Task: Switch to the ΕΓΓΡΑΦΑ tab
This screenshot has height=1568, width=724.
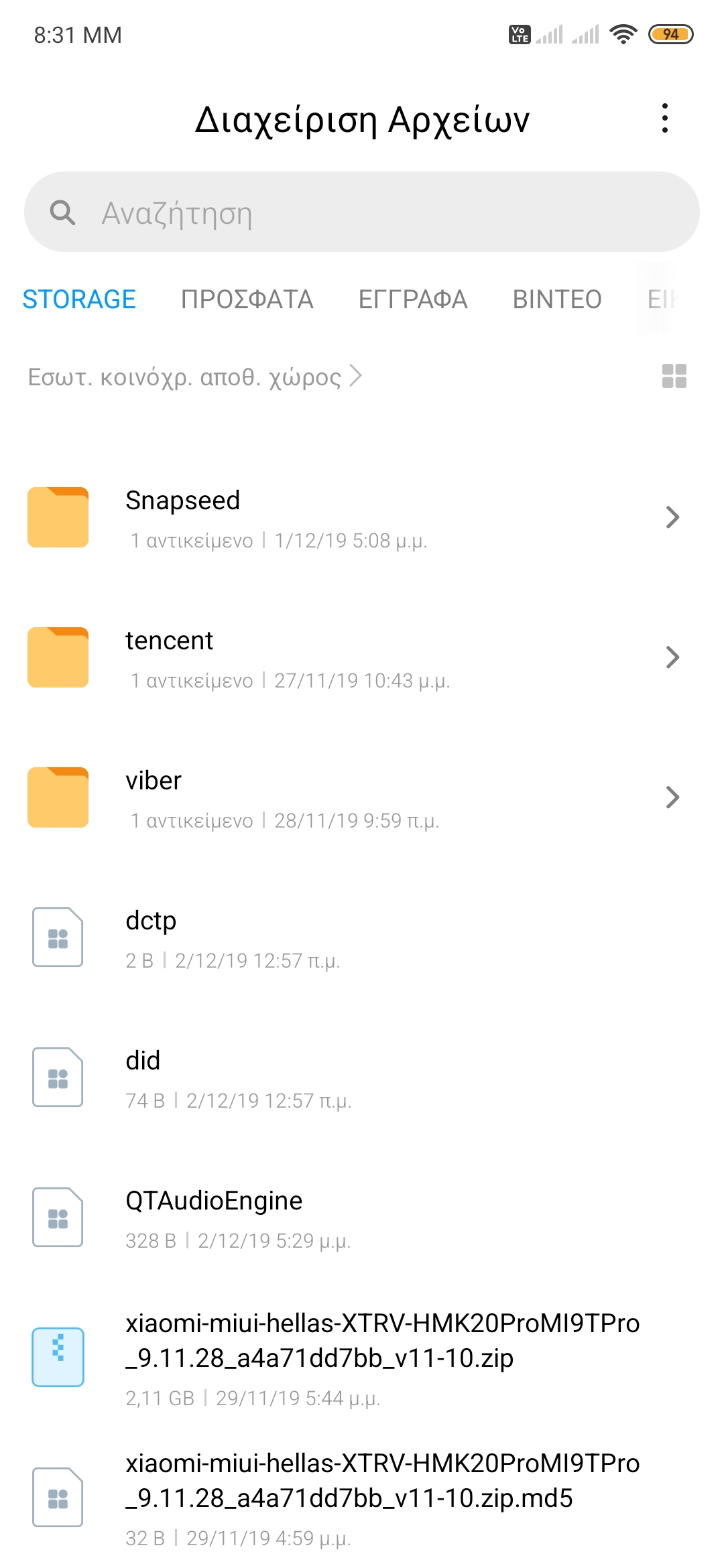Action: pyautogui.click(x=412, y=299)
